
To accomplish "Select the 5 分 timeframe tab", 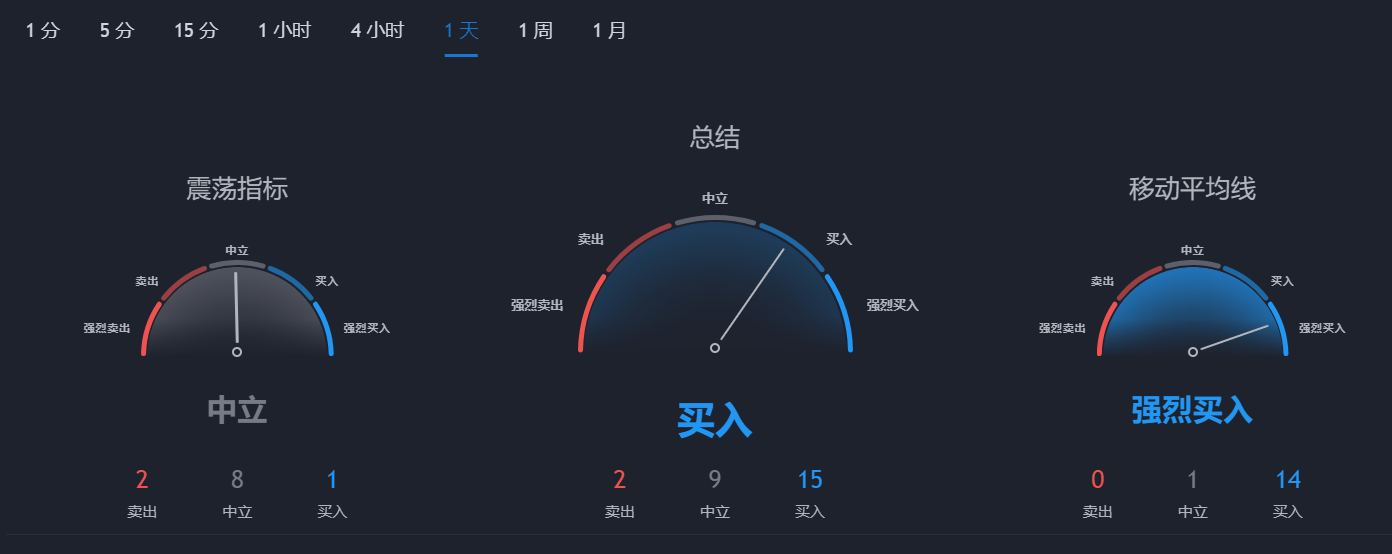I will (117, 31).
